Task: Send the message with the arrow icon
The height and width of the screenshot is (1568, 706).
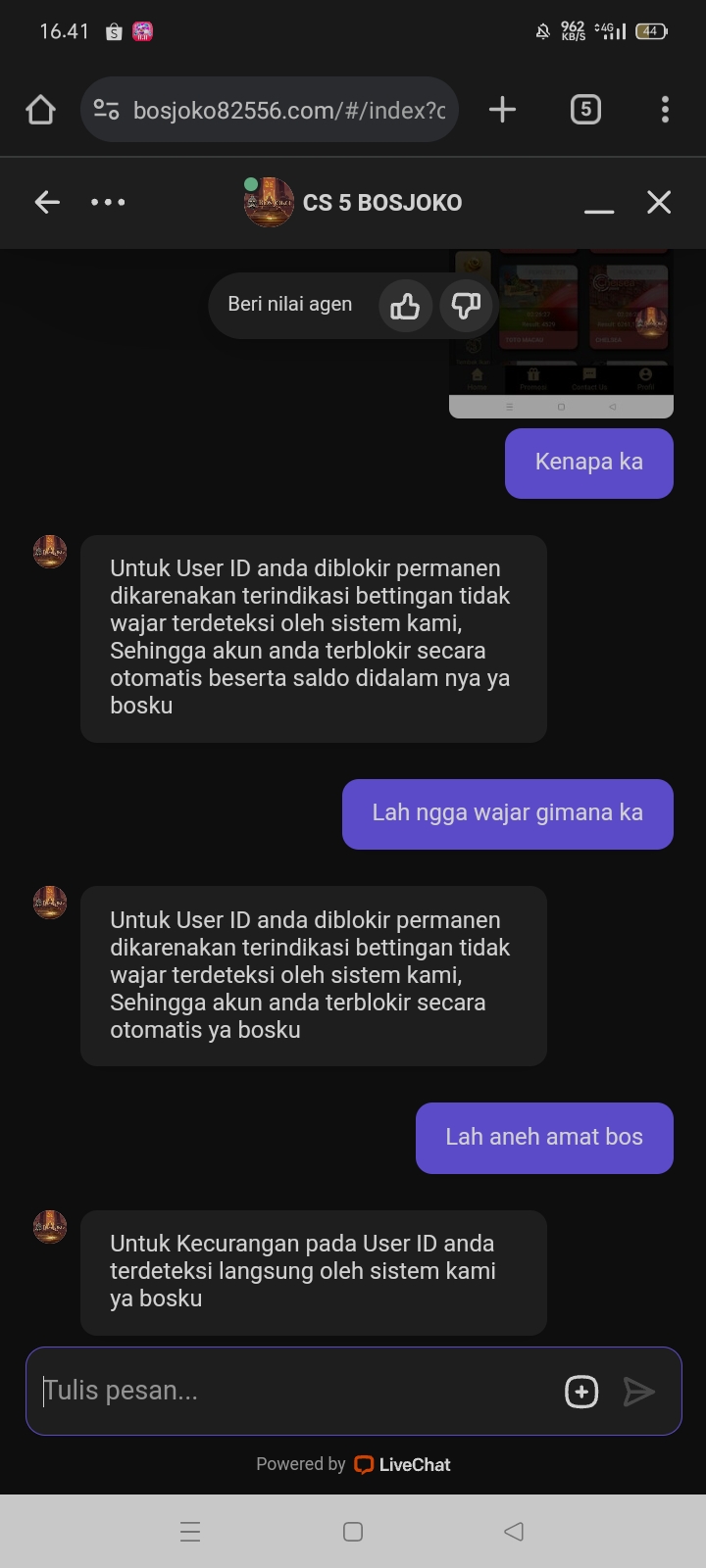Action: tap(638, 1392)
